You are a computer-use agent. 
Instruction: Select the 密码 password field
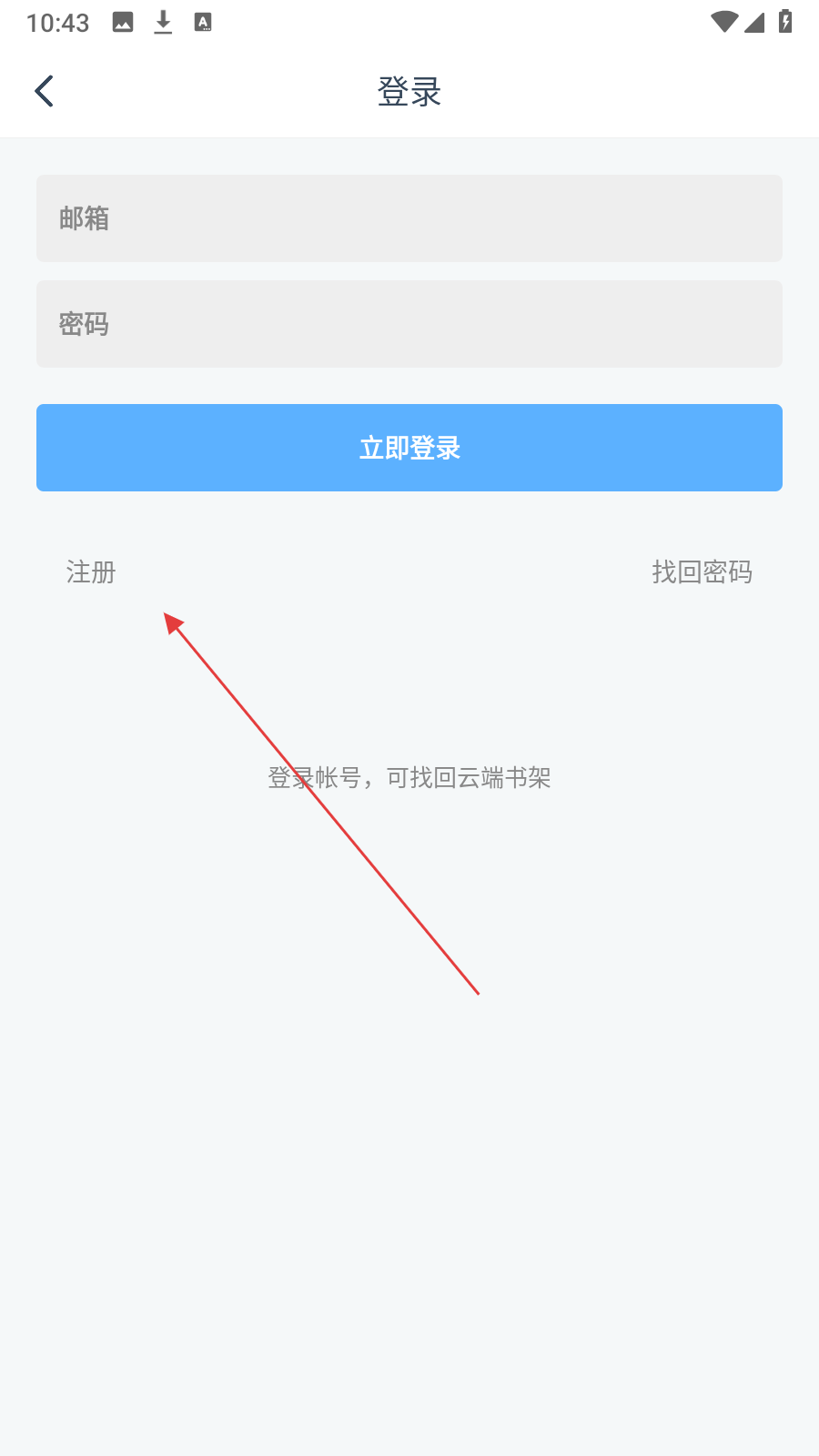click(409, 324)
